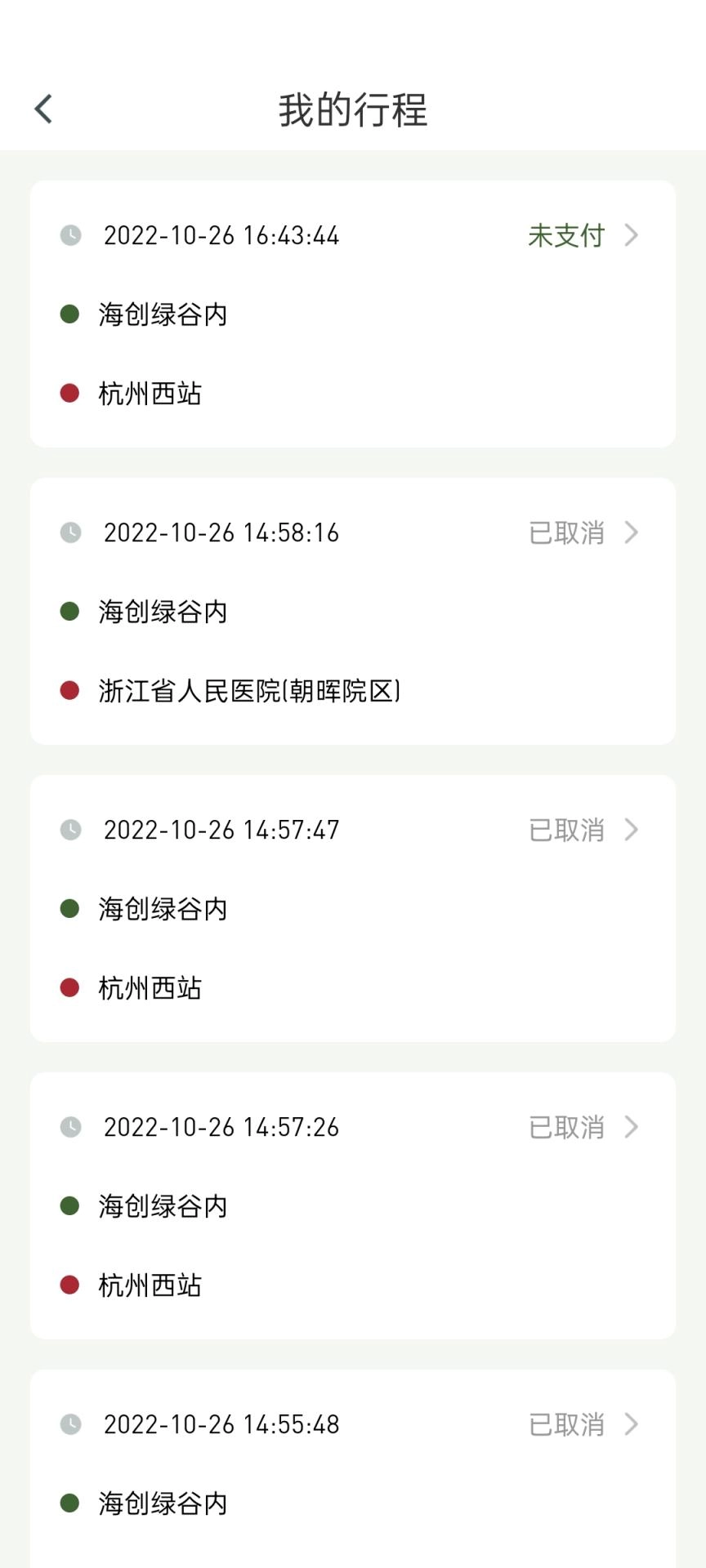Click the clock icon on the 14:57:47 trip
This screenshot has height=1568, width=706.
pyautogui.click(x=72, y=830)
